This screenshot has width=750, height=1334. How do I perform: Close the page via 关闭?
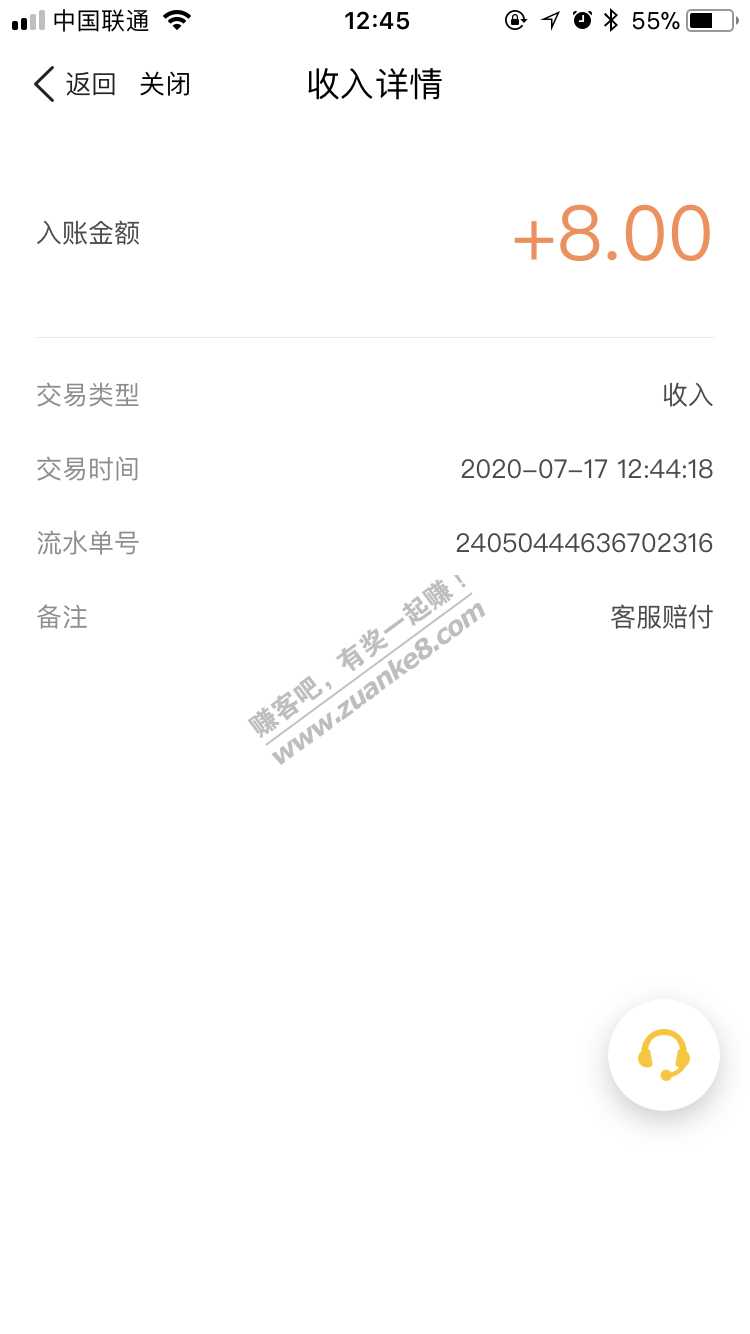tap(165, 85)
